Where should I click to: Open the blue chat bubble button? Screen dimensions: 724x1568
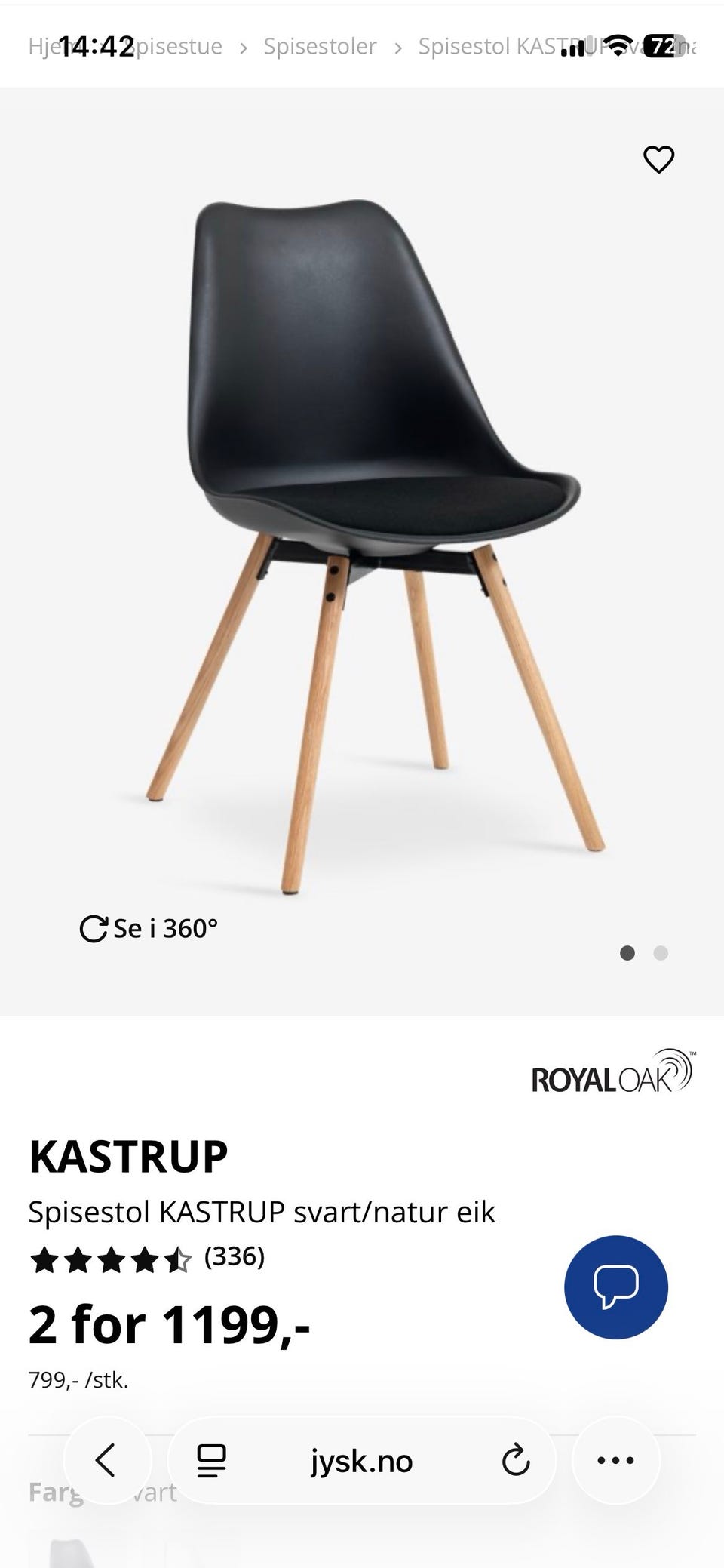click(616, 1287)
